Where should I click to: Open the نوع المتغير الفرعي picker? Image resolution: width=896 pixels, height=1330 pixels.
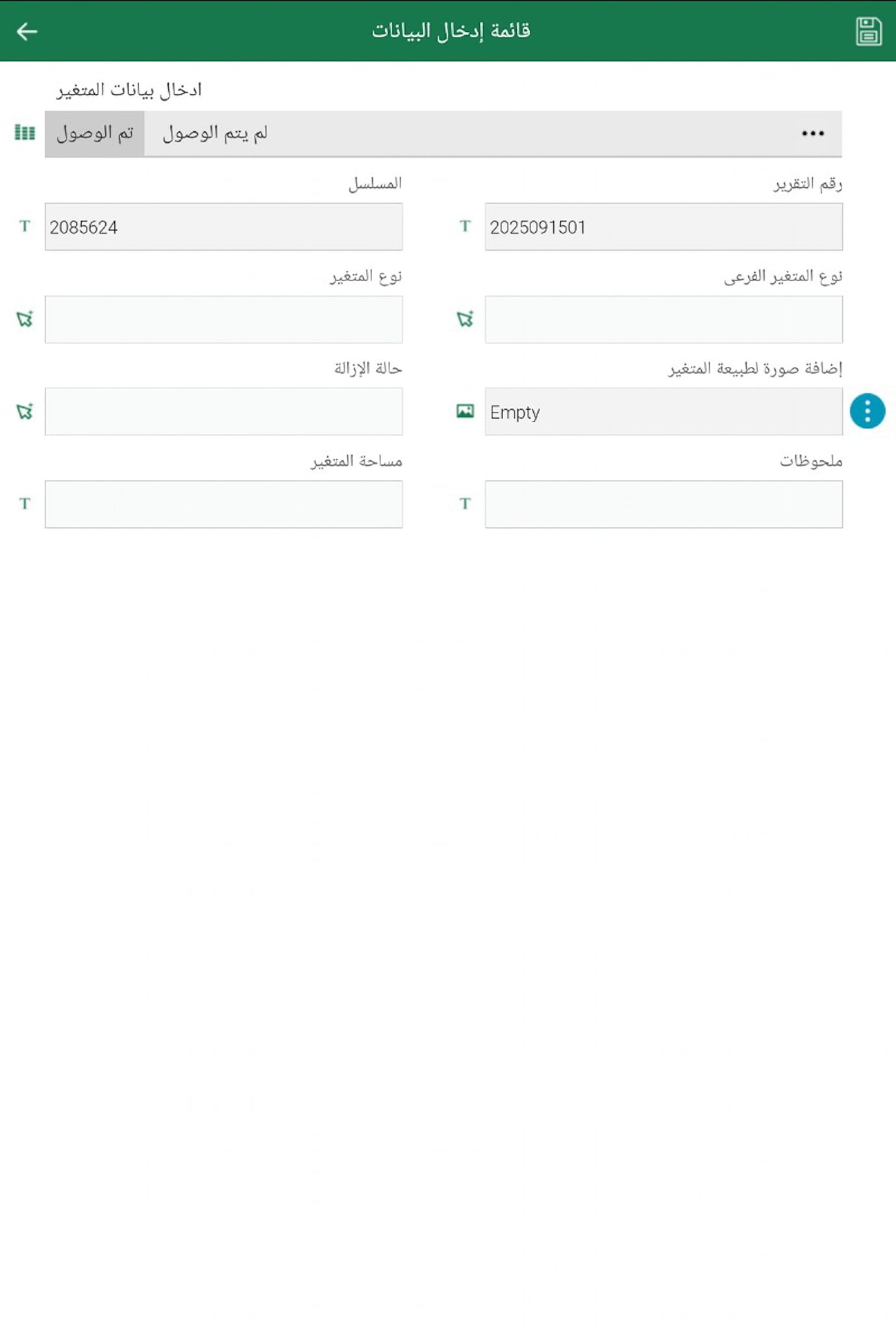[x=663, y=320]
